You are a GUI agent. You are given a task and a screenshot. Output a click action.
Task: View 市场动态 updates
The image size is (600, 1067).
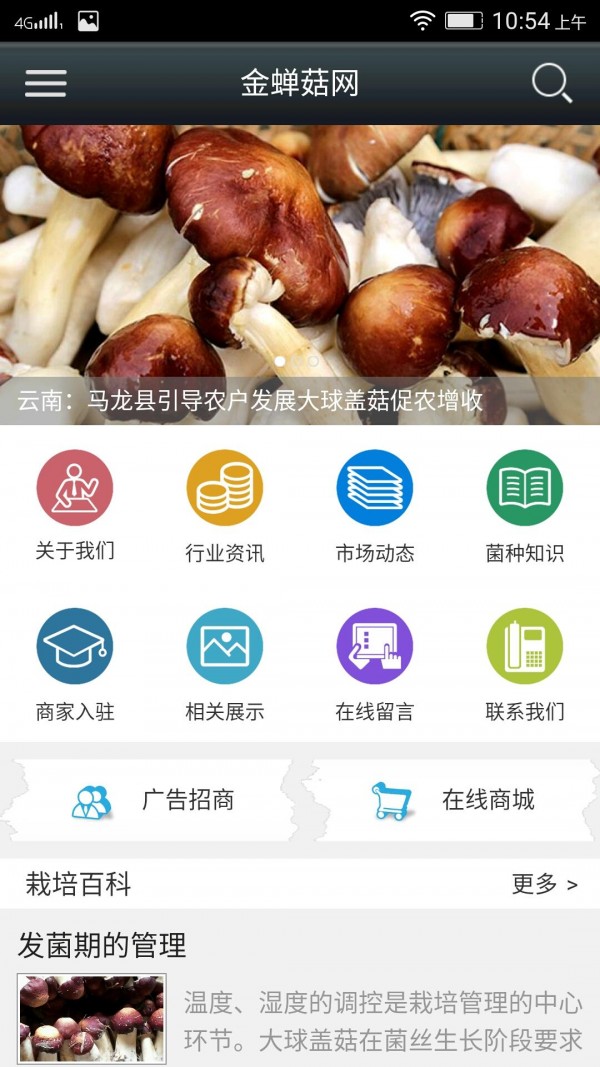click(x=375, y=505)
